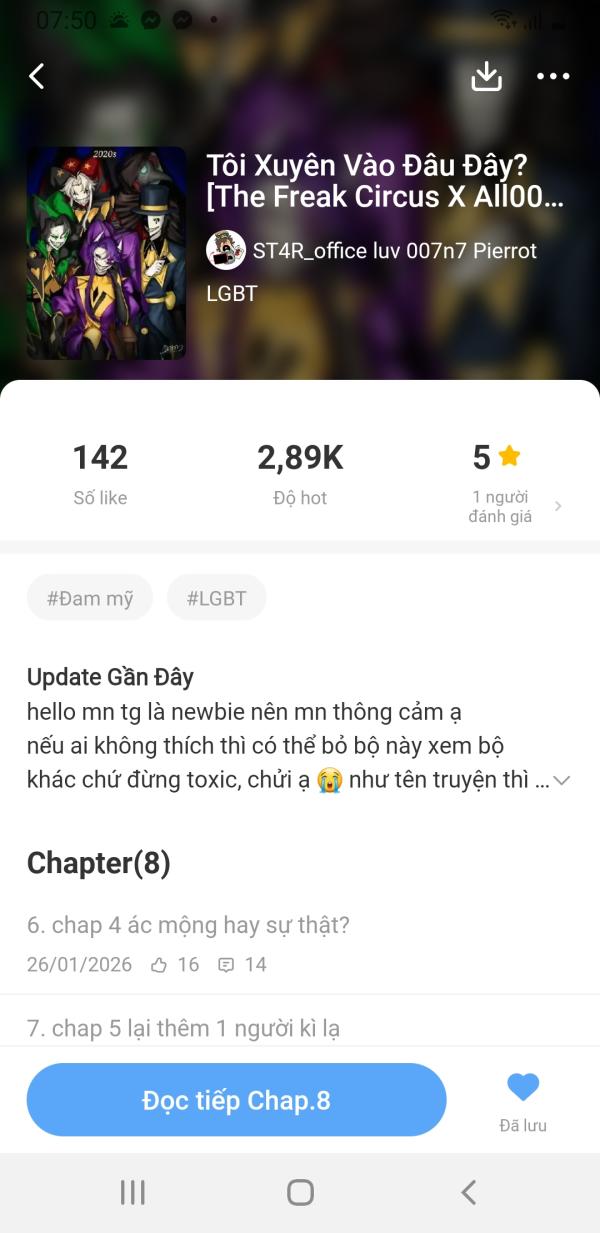The image size is (600, 1233).
Task: Go back using the top-left arrow
Action: coord(37,76)
